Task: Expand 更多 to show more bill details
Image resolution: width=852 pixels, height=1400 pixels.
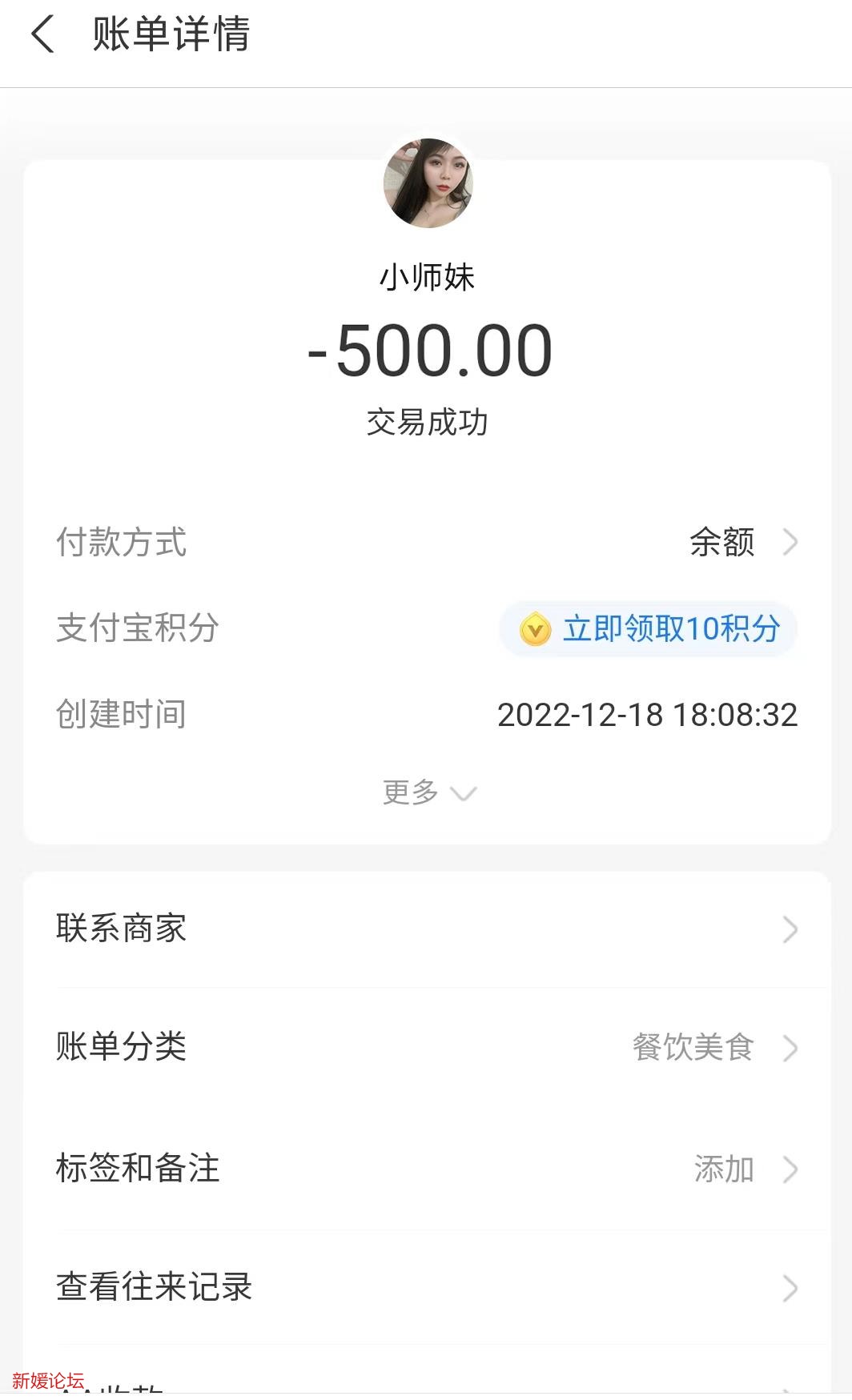Action: pos(430,792)
